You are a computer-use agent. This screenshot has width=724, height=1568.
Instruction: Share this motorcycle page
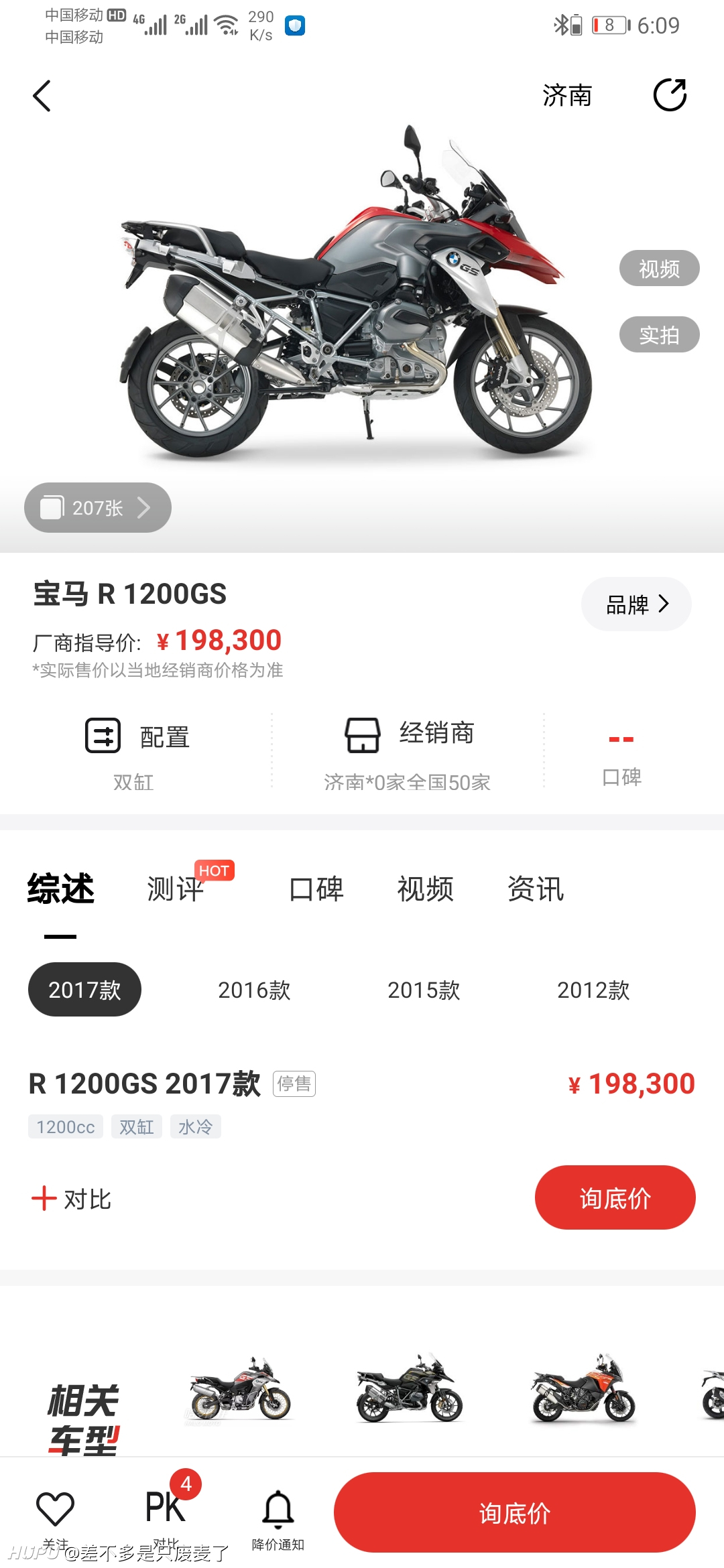tap(670, 94)
